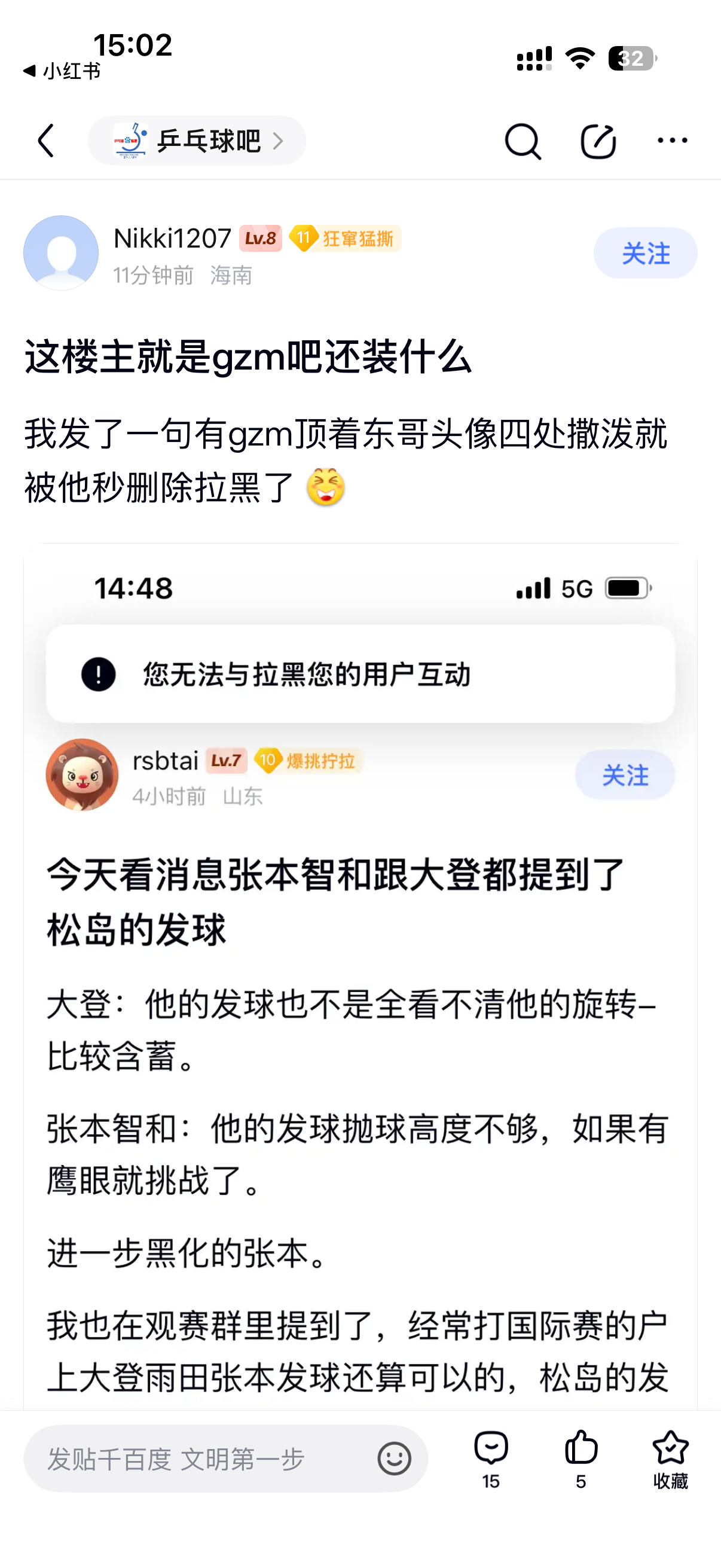This screenshot has width=721, height=1568.
Task: View the 15 comments
Action: (491, 1459)
